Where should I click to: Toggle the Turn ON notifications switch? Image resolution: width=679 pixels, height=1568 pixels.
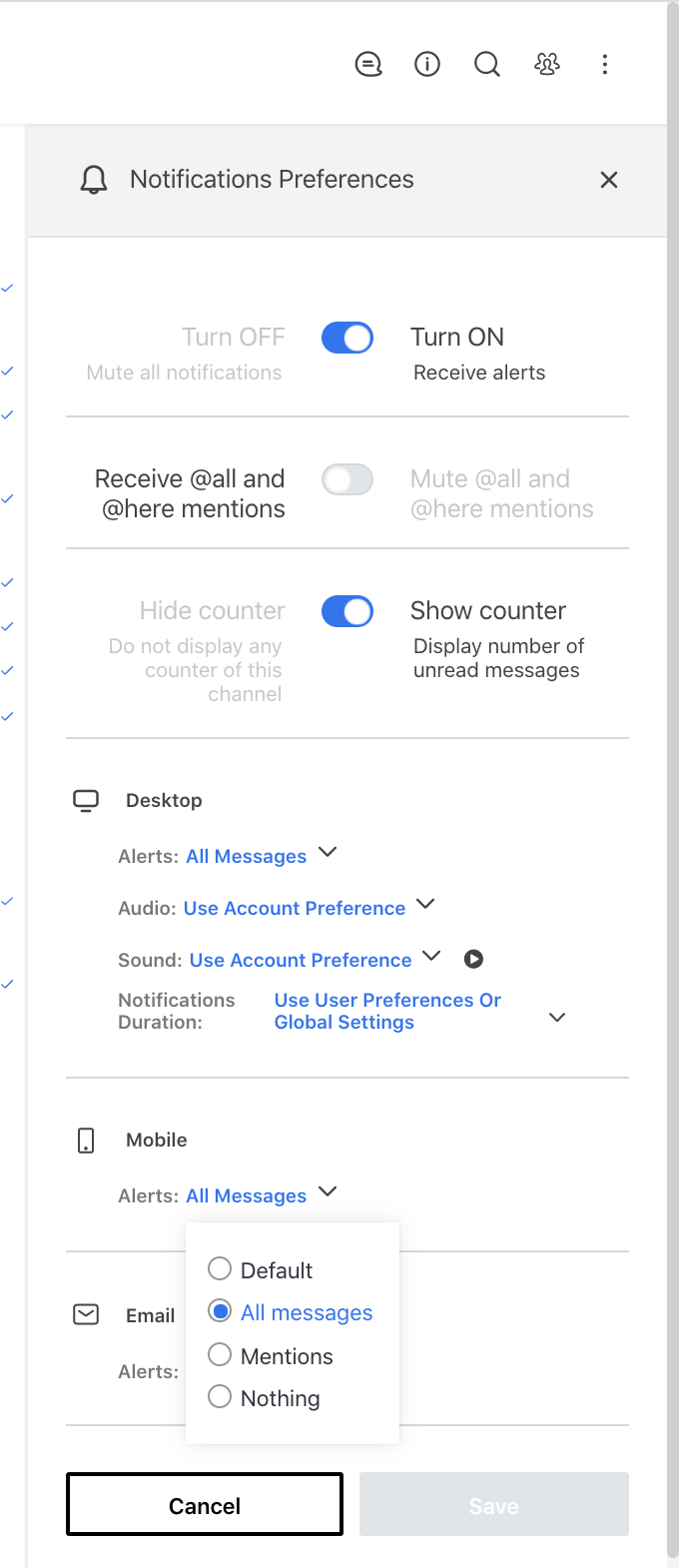pos(347,338)
